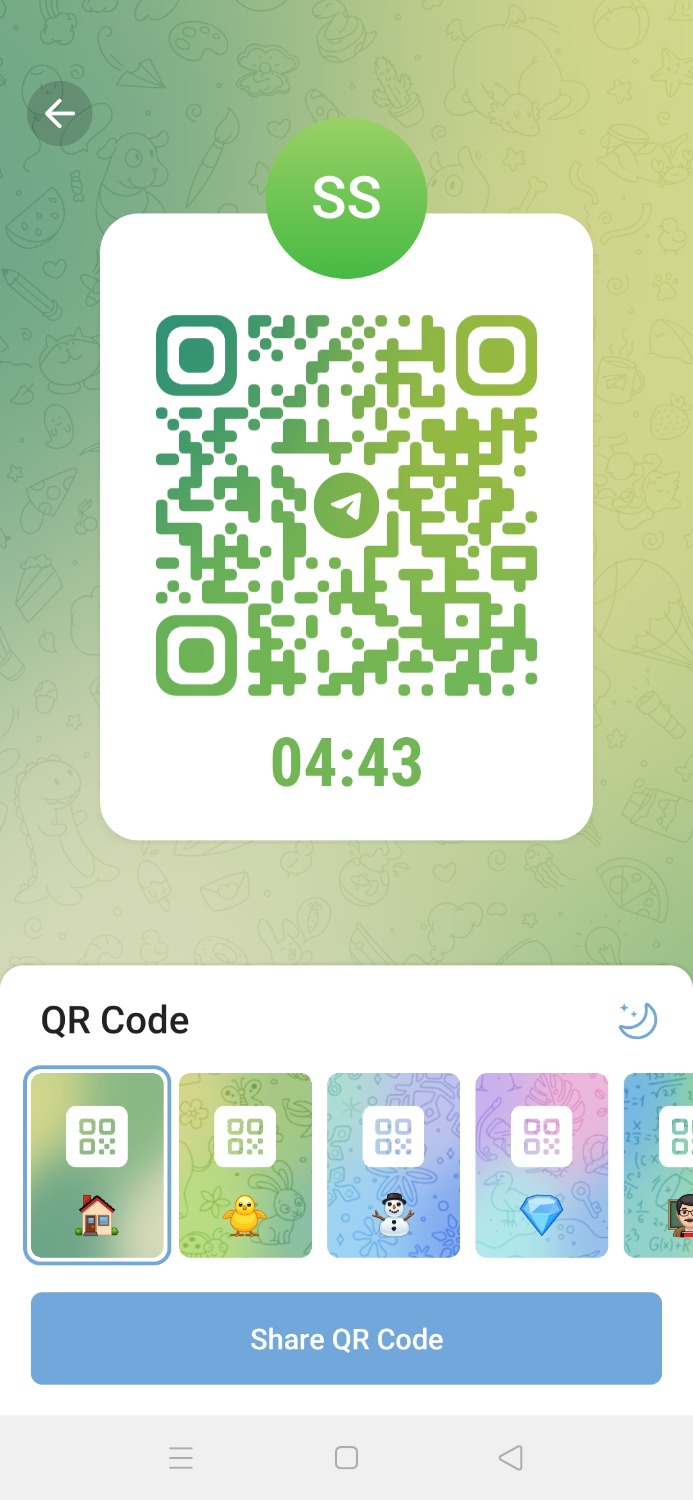Image resolution: width=693 pixels, height=1500 pixels.
Task: Go to the home screen
Action: (346, 1458)
